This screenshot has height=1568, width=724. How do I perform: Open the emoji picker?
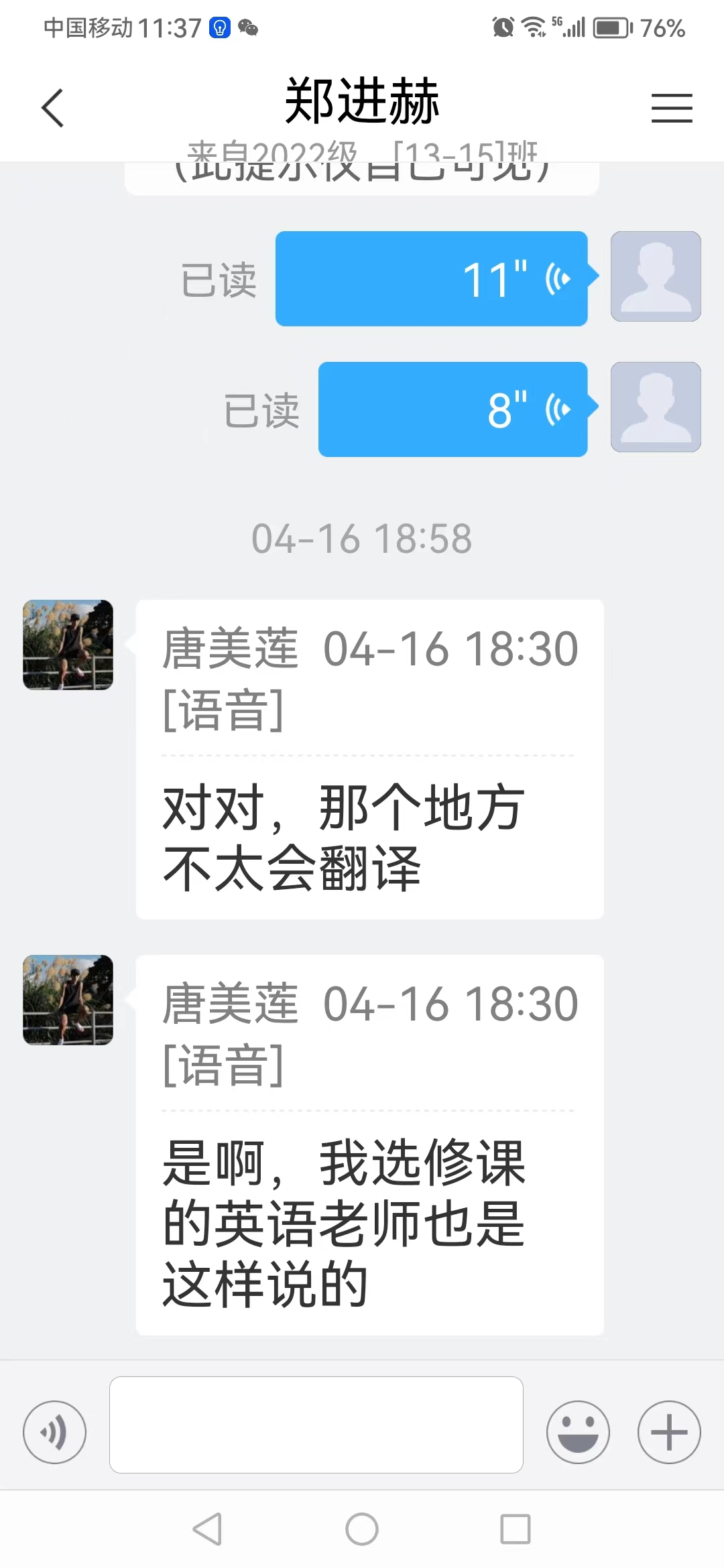point(578,1432)
